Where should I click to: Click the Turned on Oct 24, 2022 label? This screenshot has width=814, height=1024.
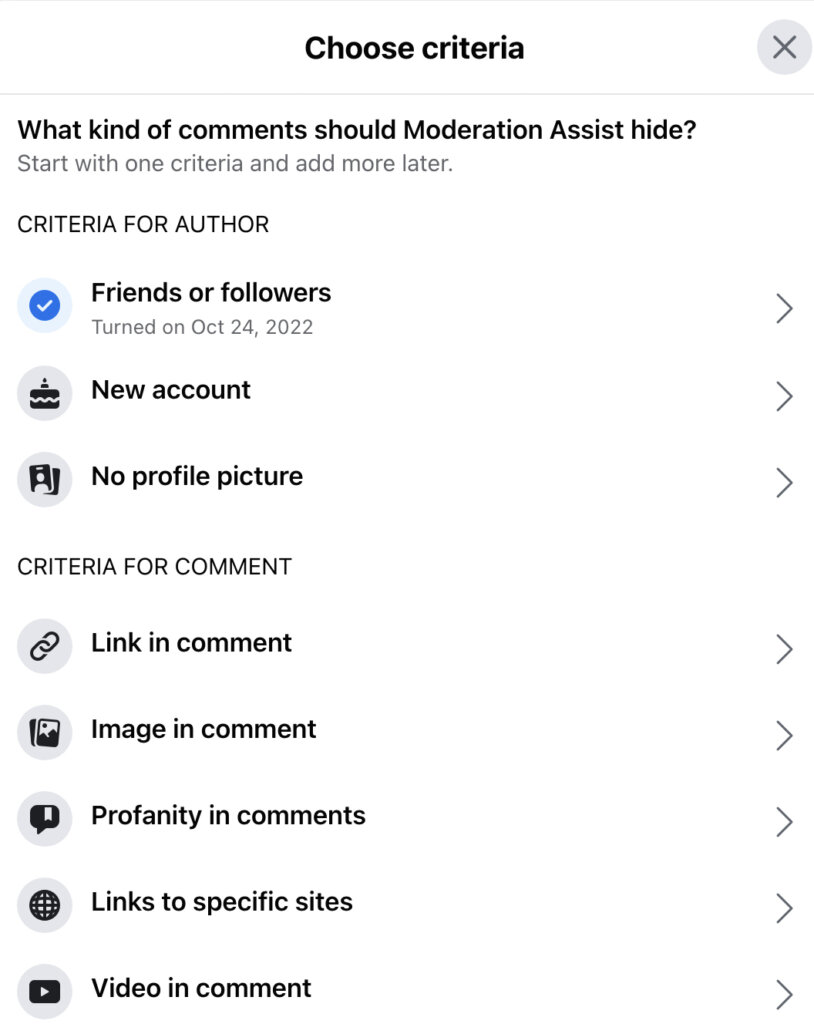pyautogui.click(x=201, y=327)
